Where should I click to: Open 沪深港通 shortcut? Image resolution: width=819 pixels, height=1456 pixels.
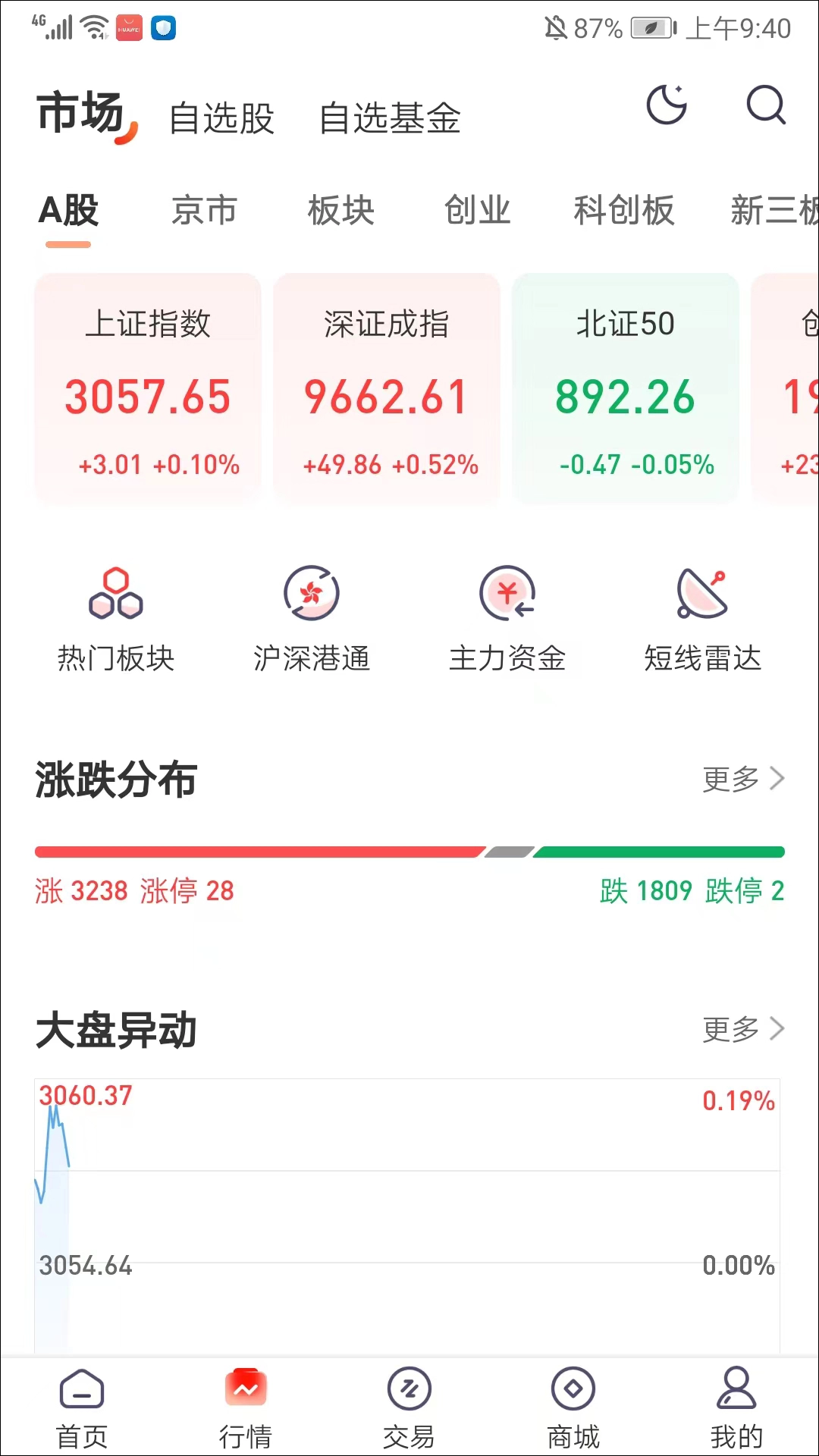(x=312, y=620)
